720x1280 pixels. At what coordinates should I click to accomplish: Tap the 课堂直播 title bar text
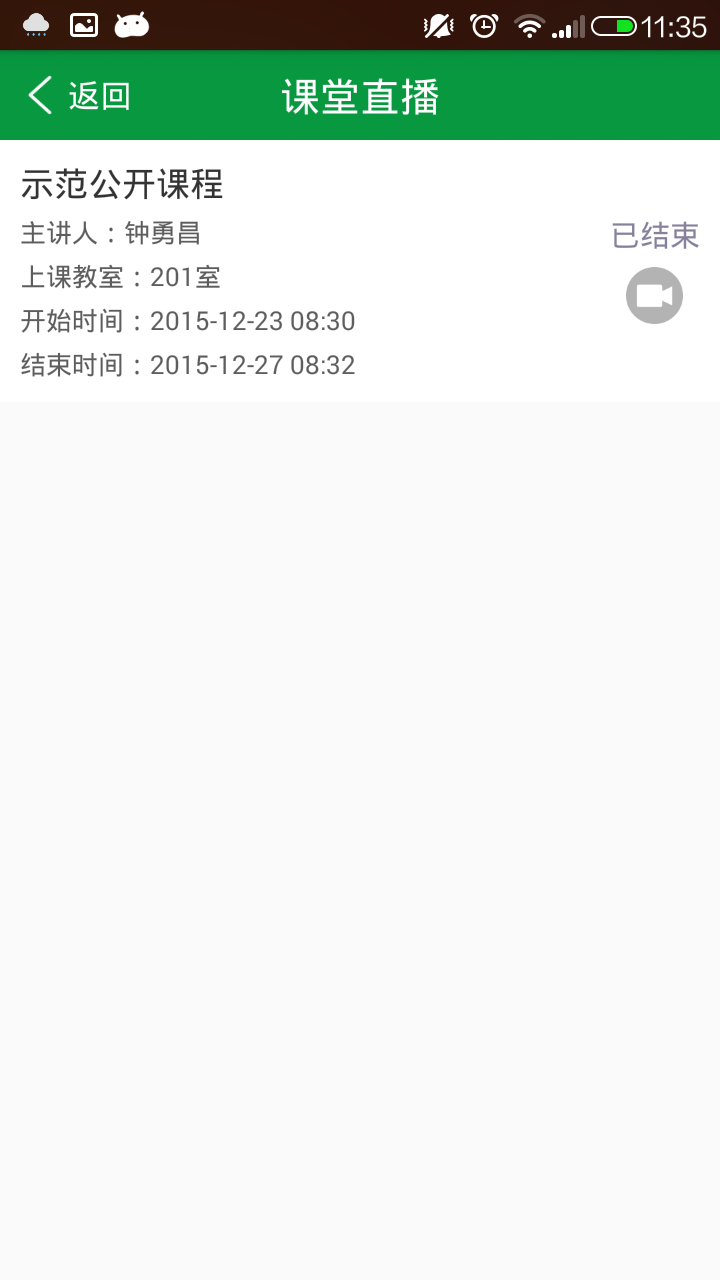pyautogui.click(x=360, y=96)
